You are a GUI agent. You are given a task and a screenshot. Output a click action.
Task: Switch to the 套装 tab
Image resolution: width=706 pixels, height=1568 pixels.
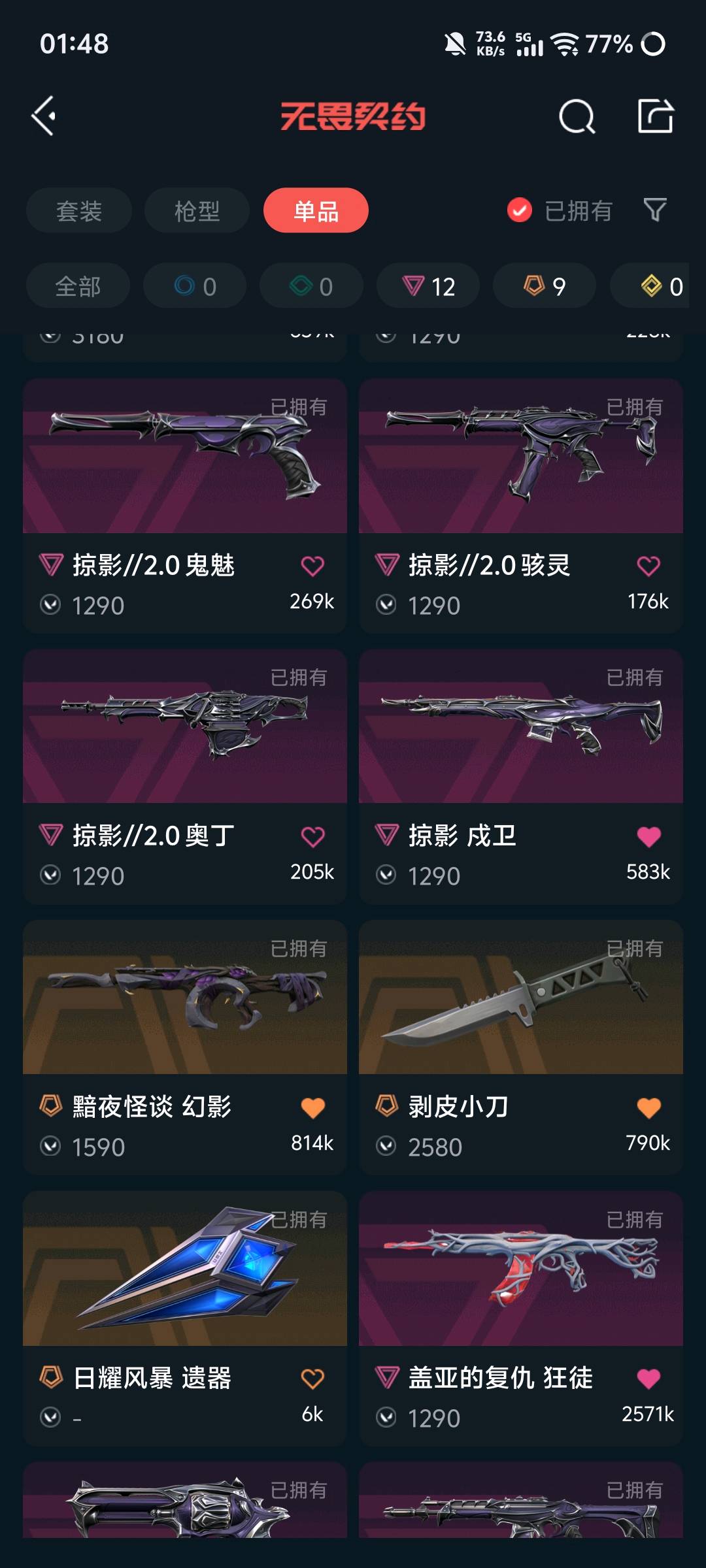tap(79, 211)
